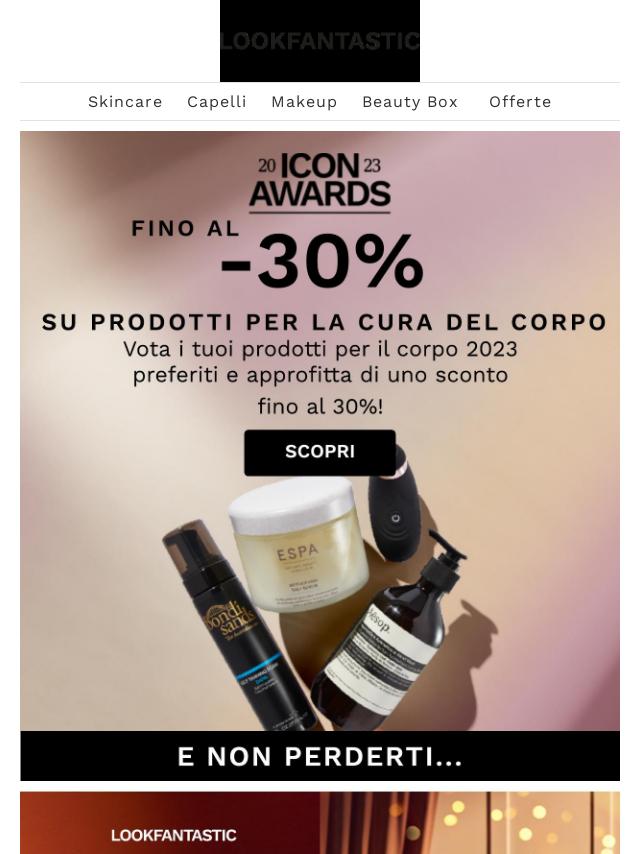This screenshot has width=640, height=854.
Task: Open the red LOOKFANTASTIC promo banner below
Action: pos(320,824)
